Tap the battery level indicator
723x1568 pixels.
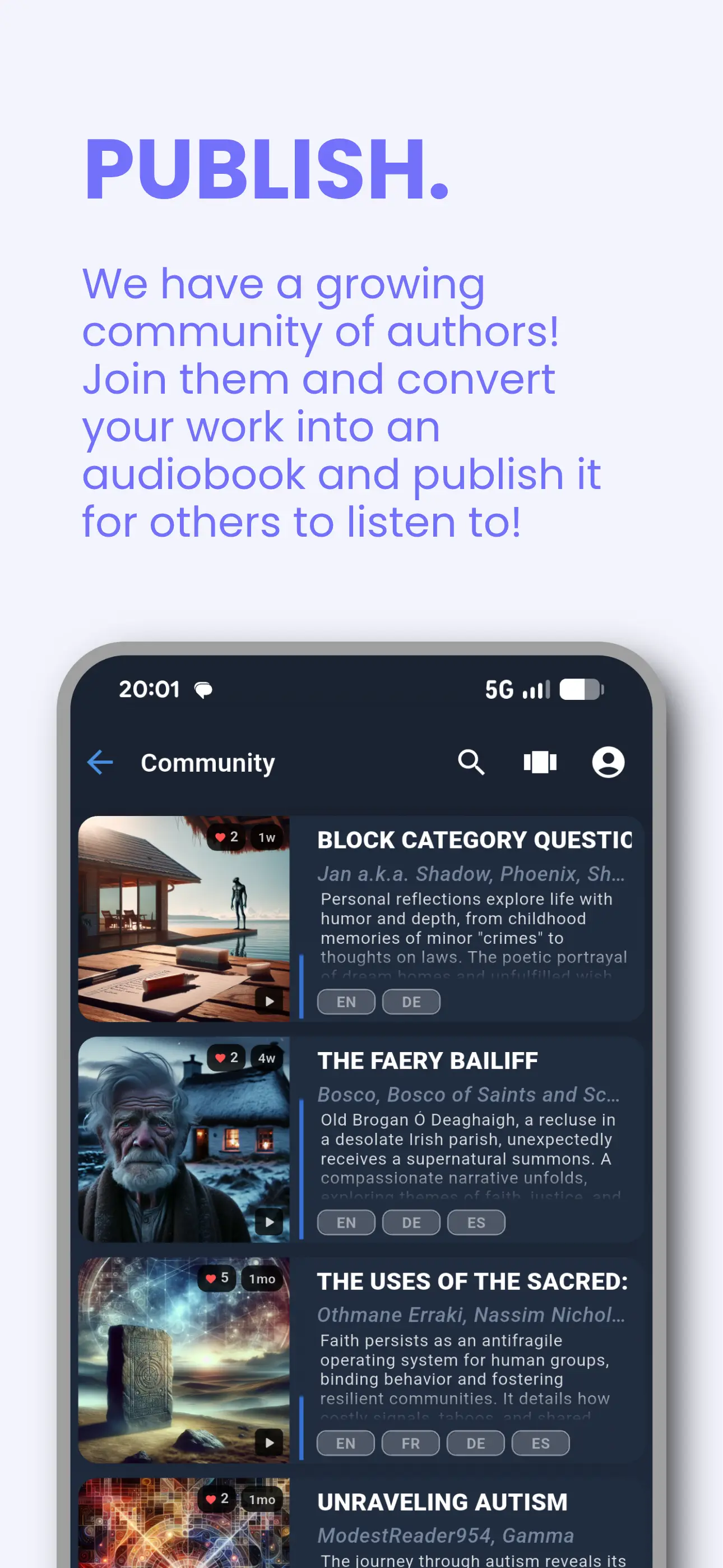(581, 689)
